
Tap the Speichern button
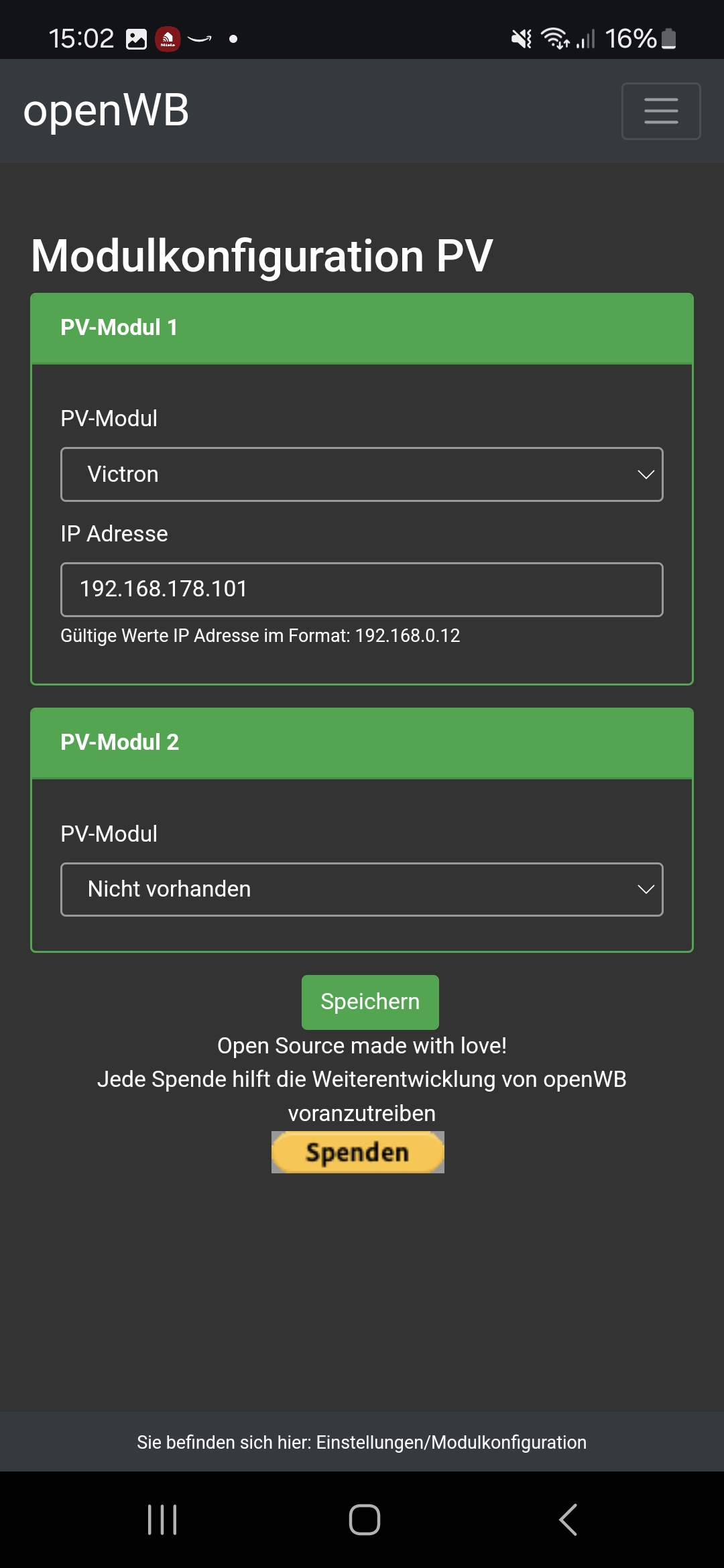[x=370, y=1002]
